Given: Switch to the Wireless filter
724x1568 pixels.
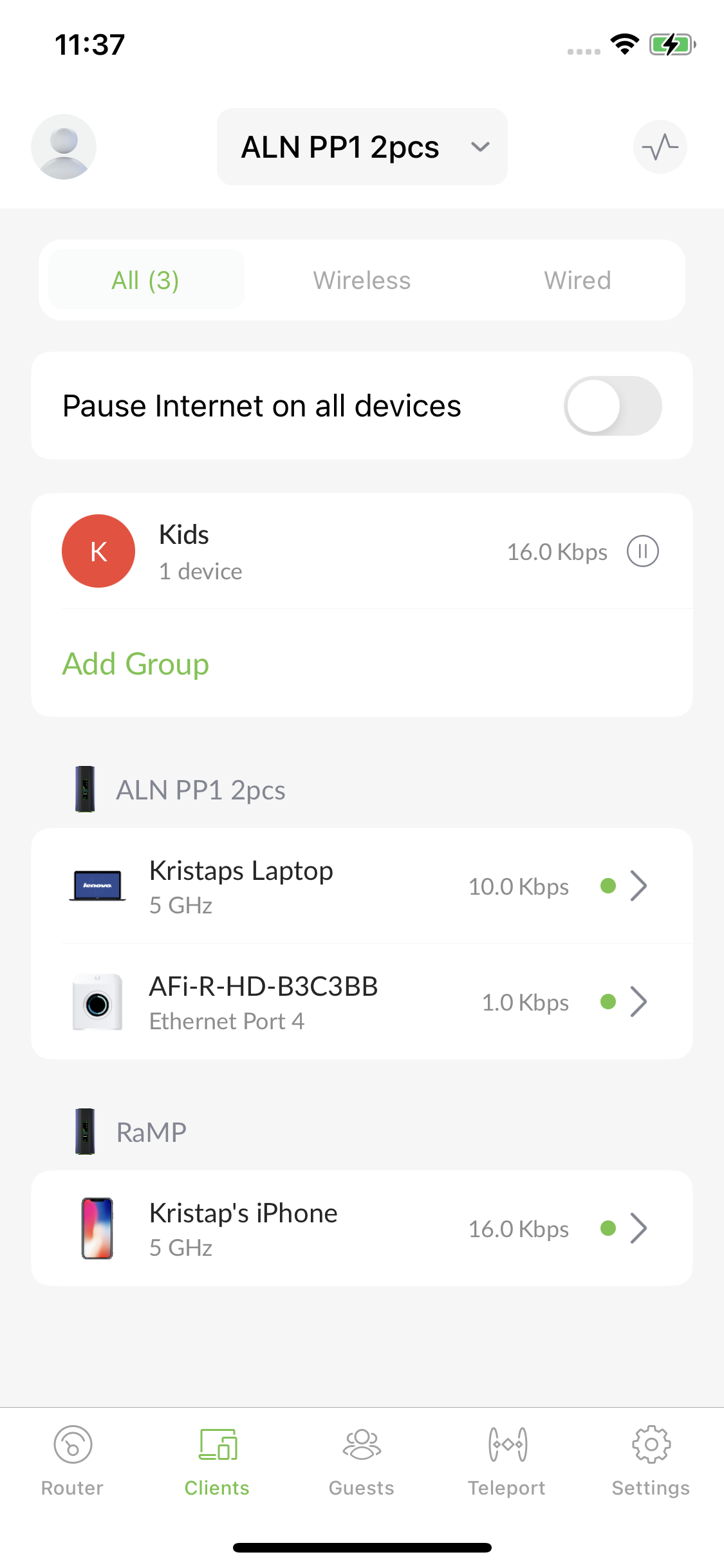Looking at the screenshot, I should [362, 280].
